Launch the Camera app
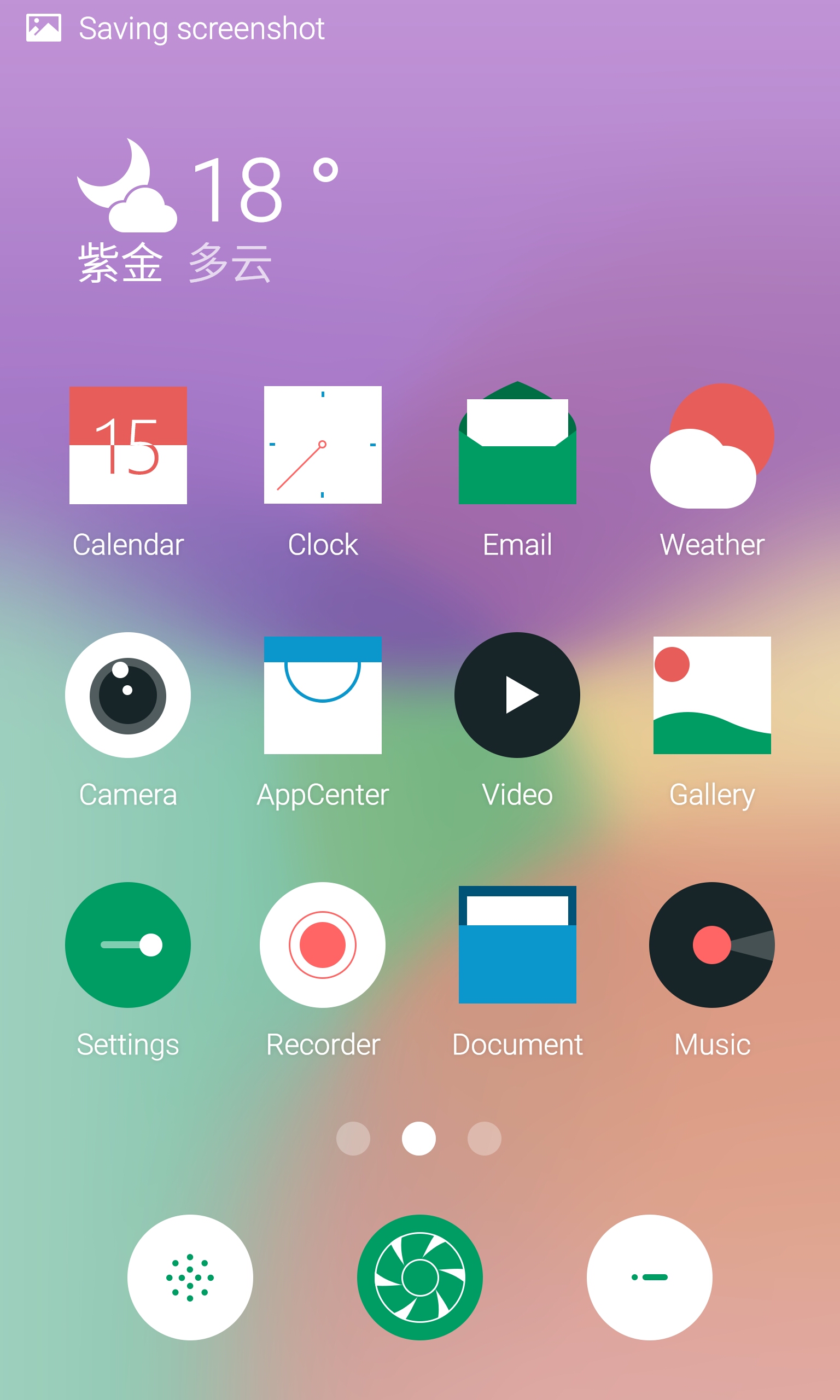This screenshot has height=1400, width=840. 128,695
